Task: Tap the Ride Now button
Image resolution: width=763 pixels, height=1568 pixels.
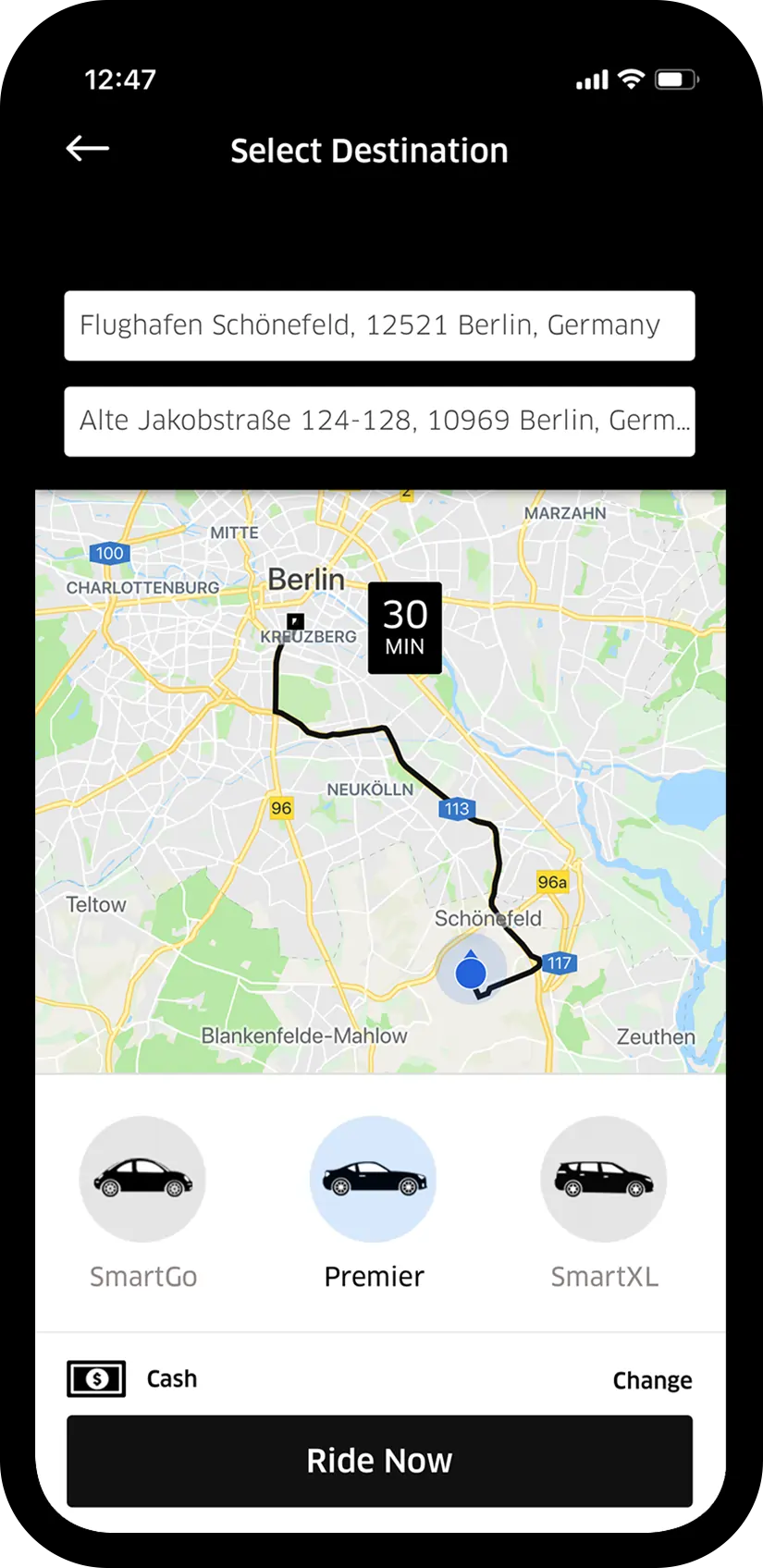Action: click(x=379, y=1461)
